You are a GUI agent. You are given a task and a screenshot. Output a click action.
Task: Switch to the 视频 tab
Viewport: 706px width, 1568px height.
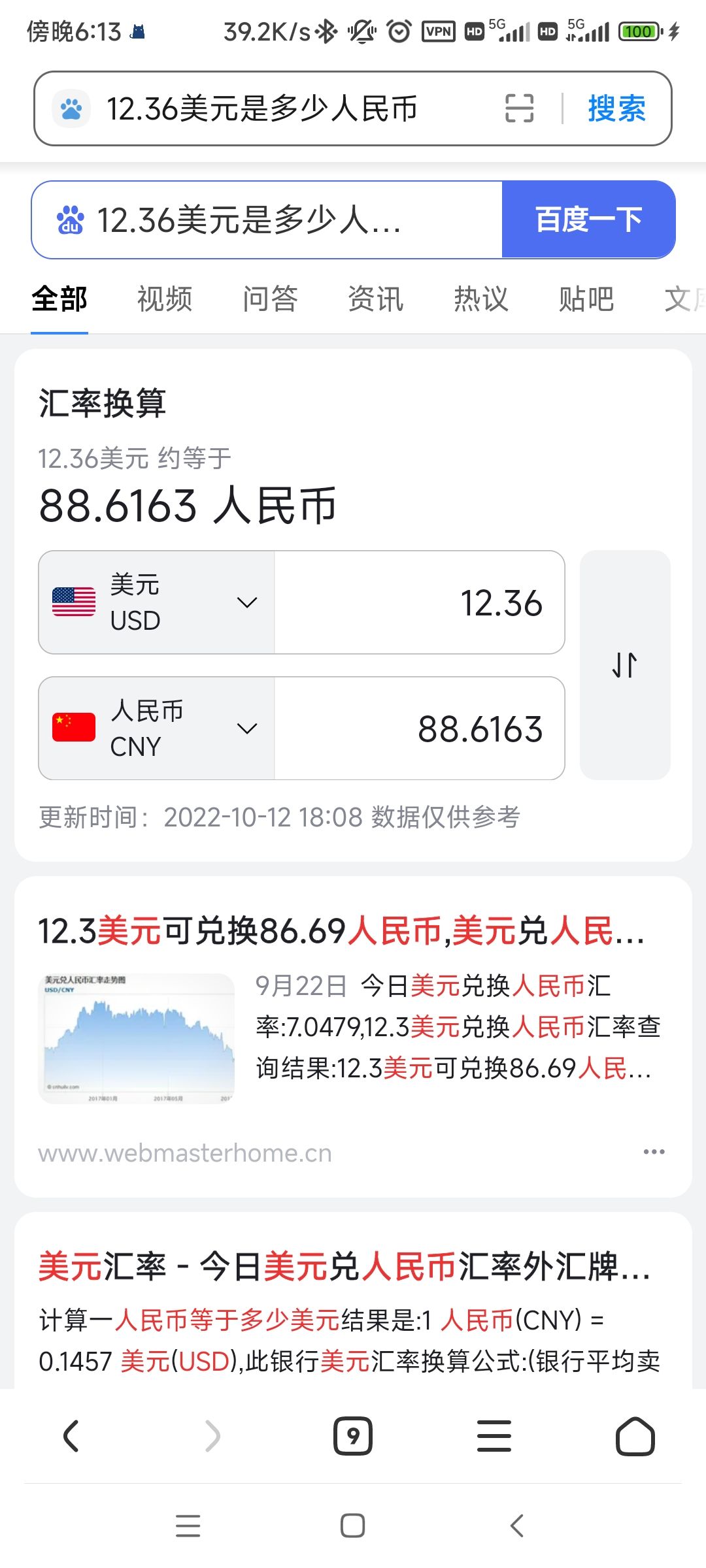(165, 299)
